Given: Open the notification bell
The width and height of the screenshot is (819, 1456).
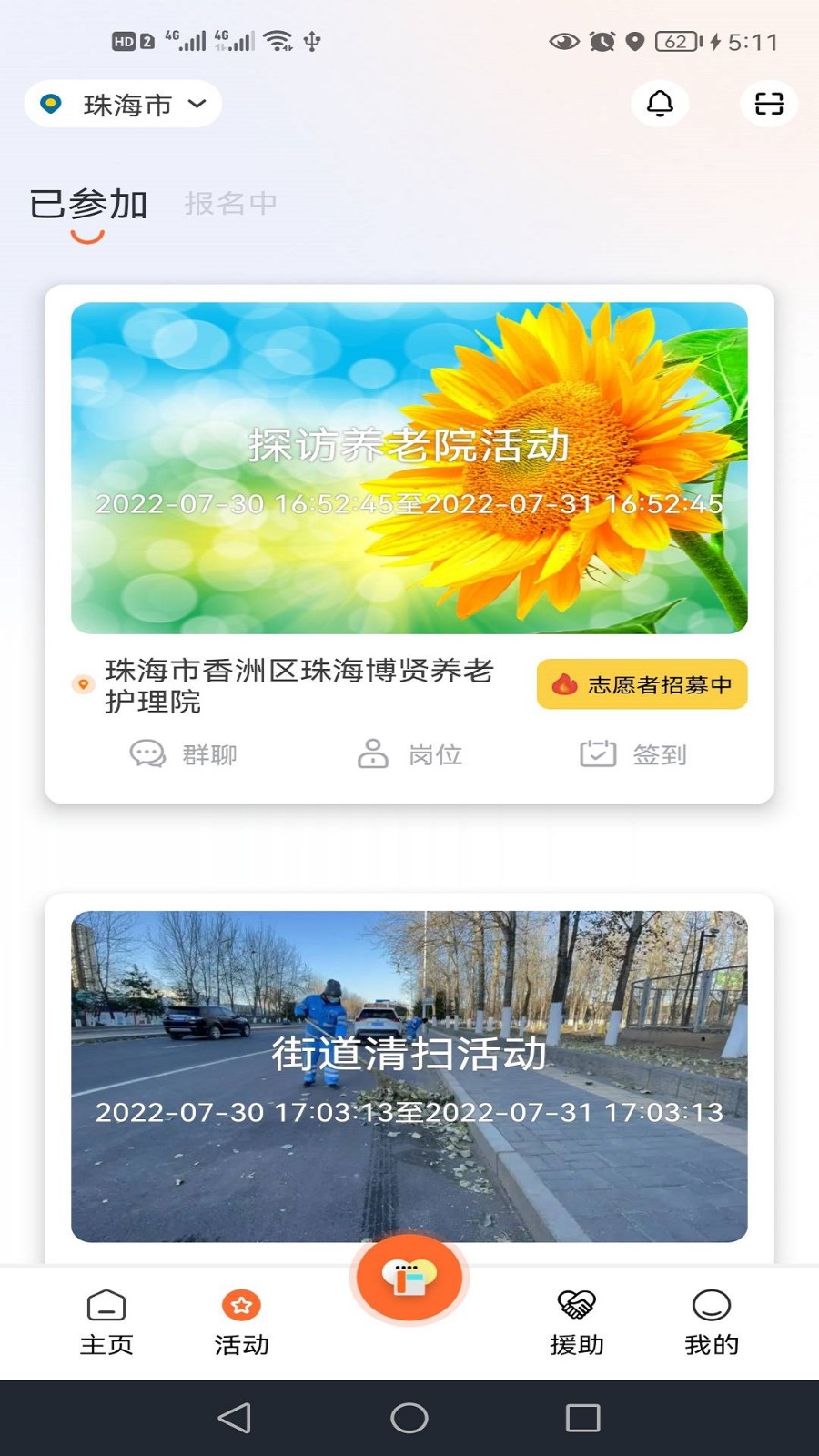Looking at the screenshot, I should pos(661,104).
